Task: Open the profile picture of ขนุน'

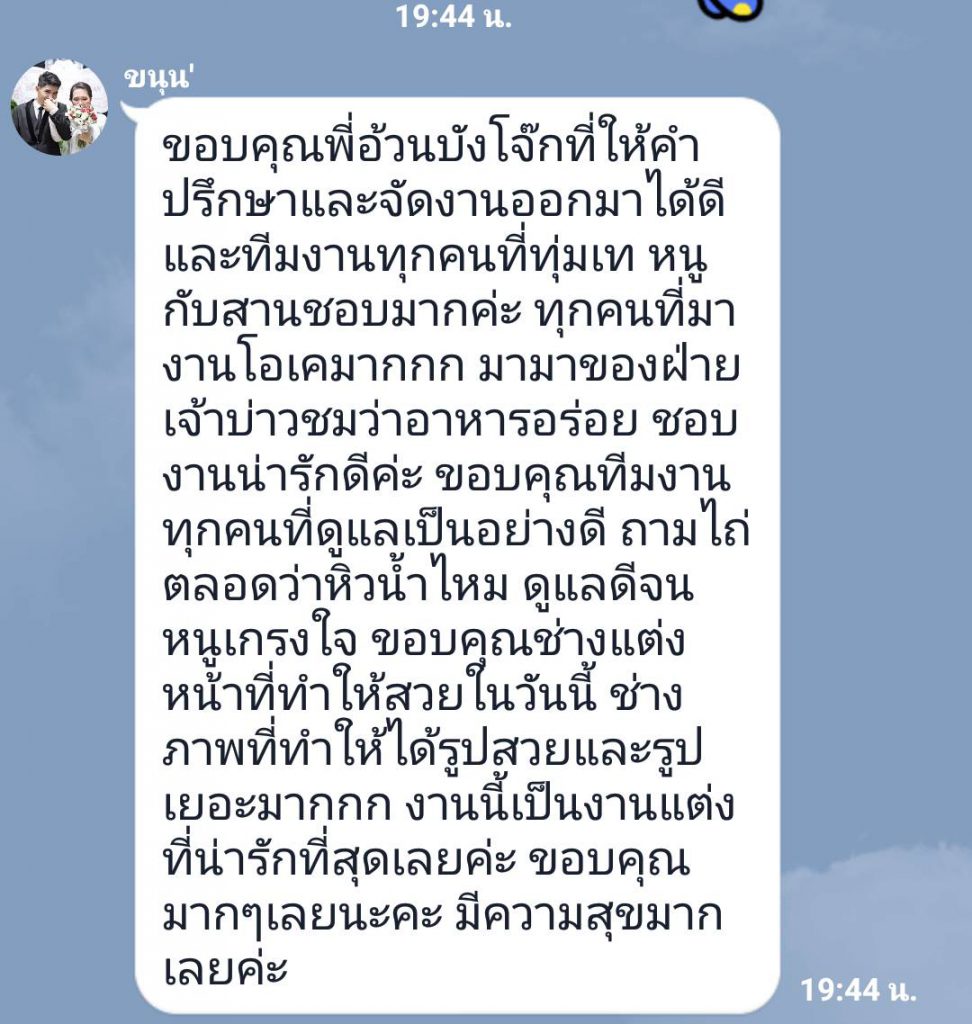Action: [x=59, y=108]
